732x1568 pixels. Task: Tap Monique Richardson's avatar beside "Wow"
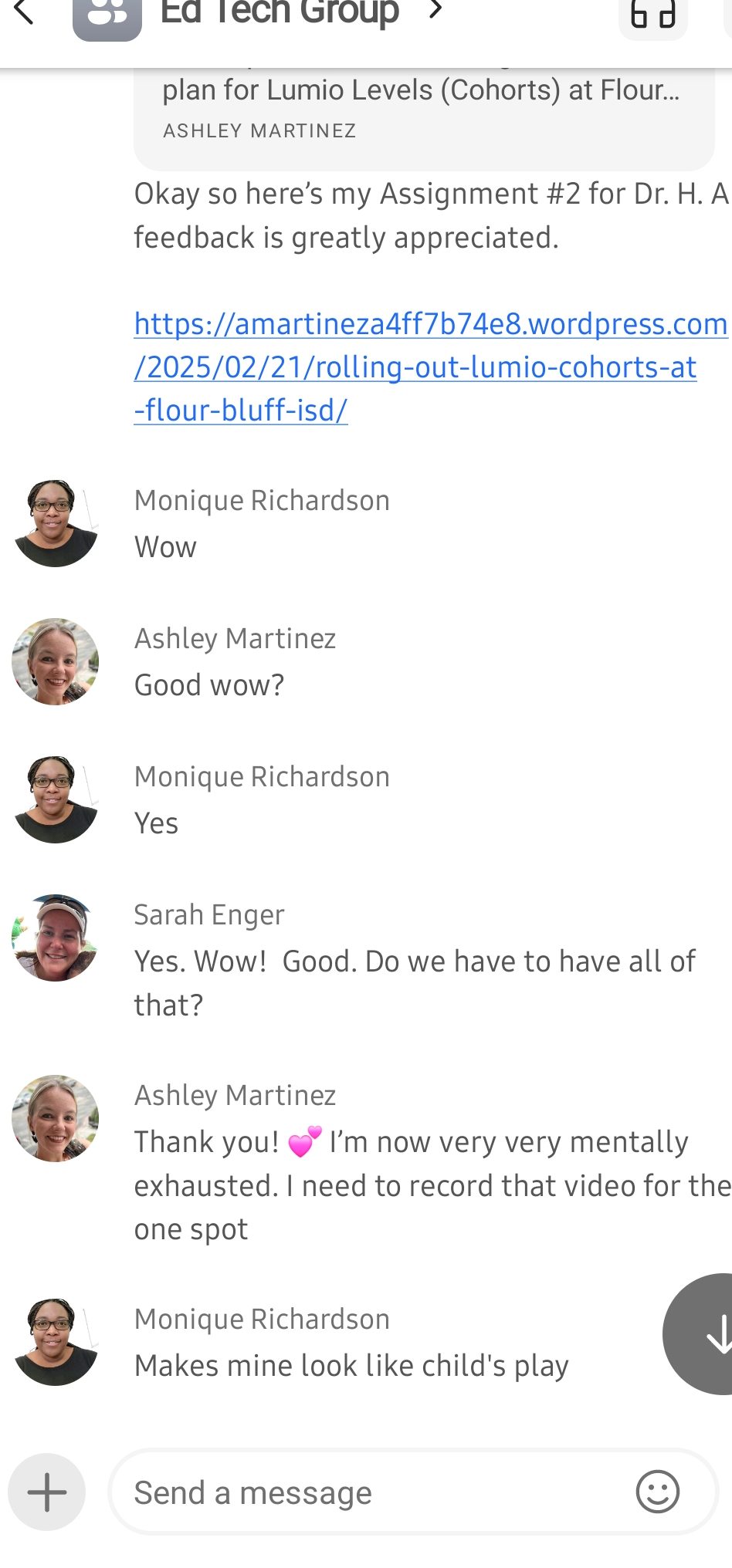point(55,524)
